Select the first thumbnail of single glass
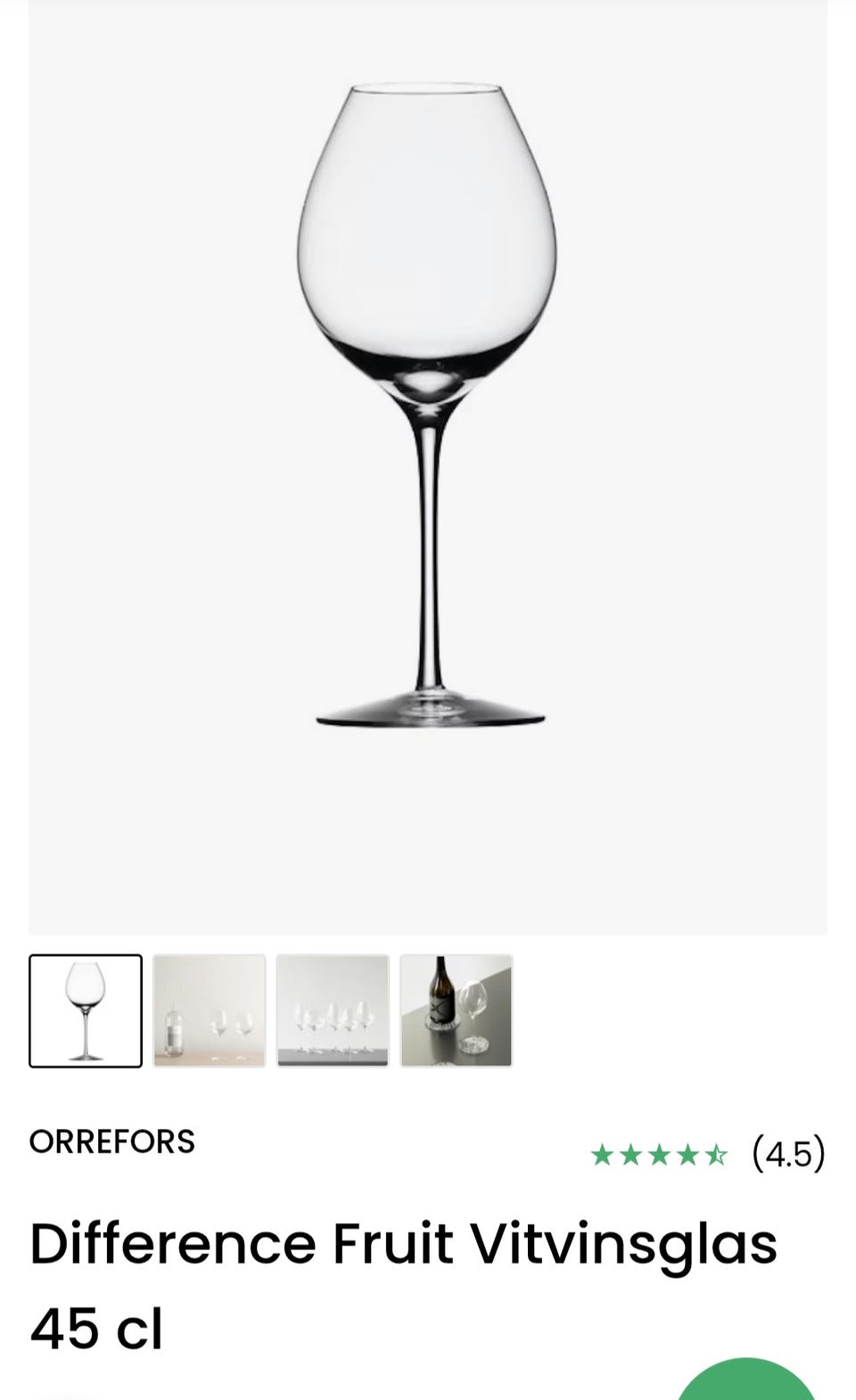This screenshot has width=856, height=1400. (x=86, y=1010)
